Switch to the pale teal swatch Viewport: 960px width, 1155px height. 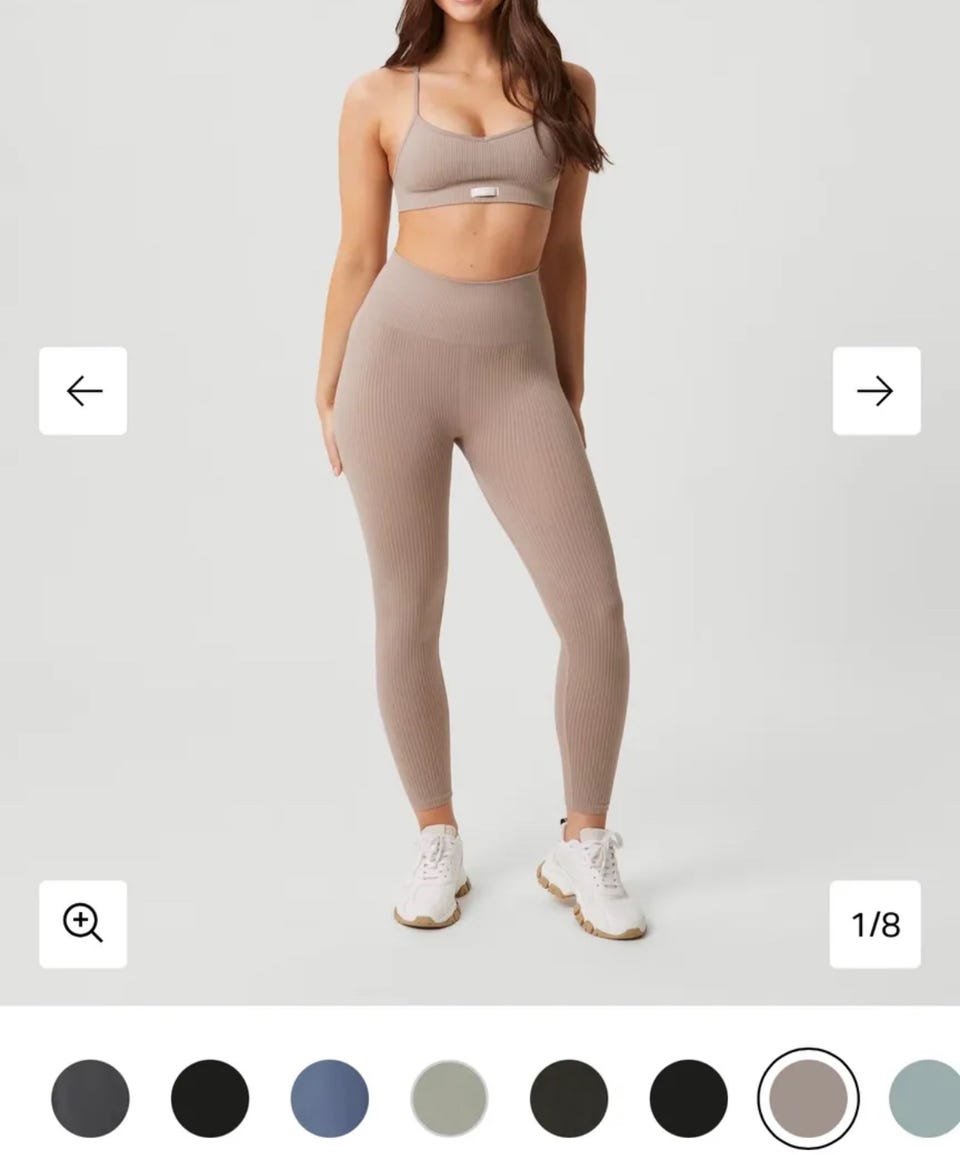pos(925,1098)
